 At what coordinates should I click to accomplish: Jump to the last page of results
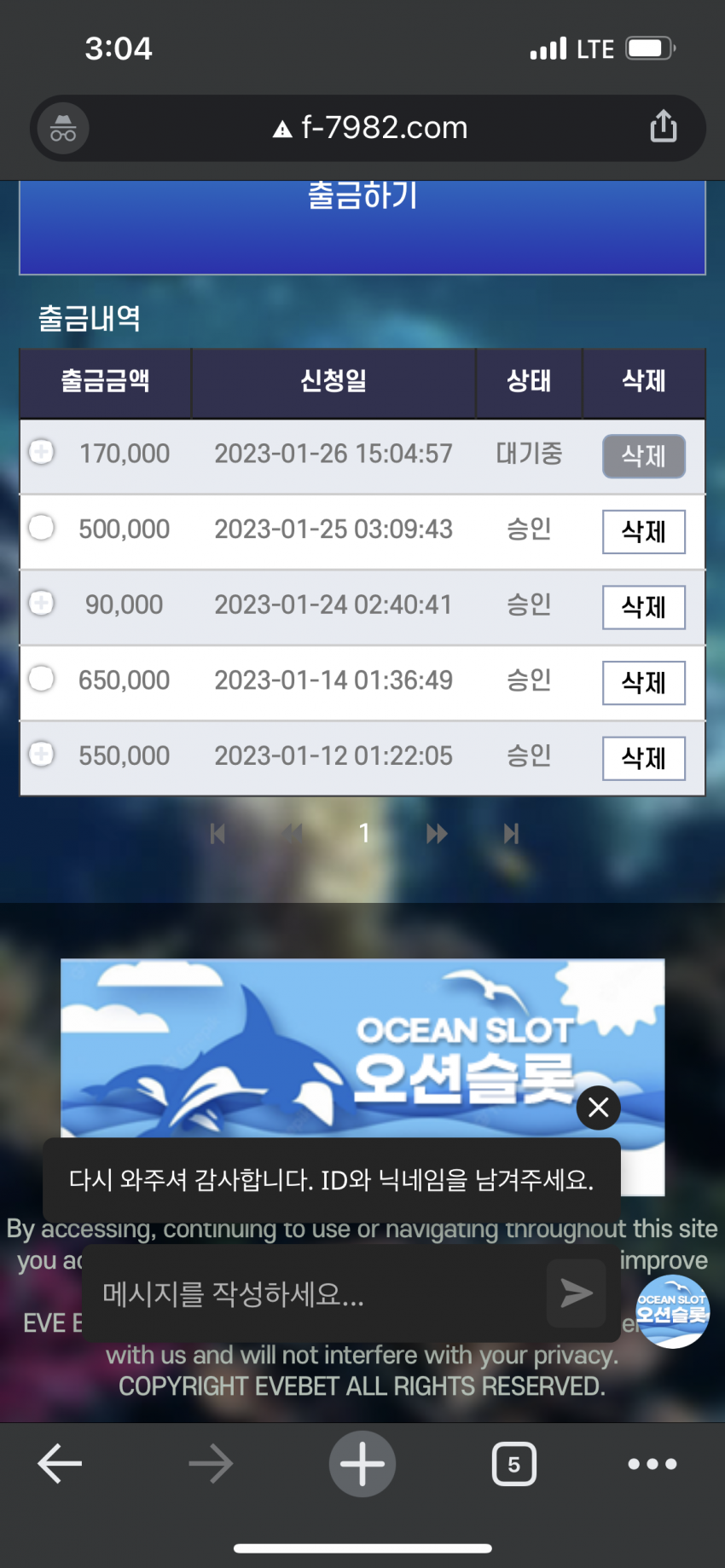point(511,834)
